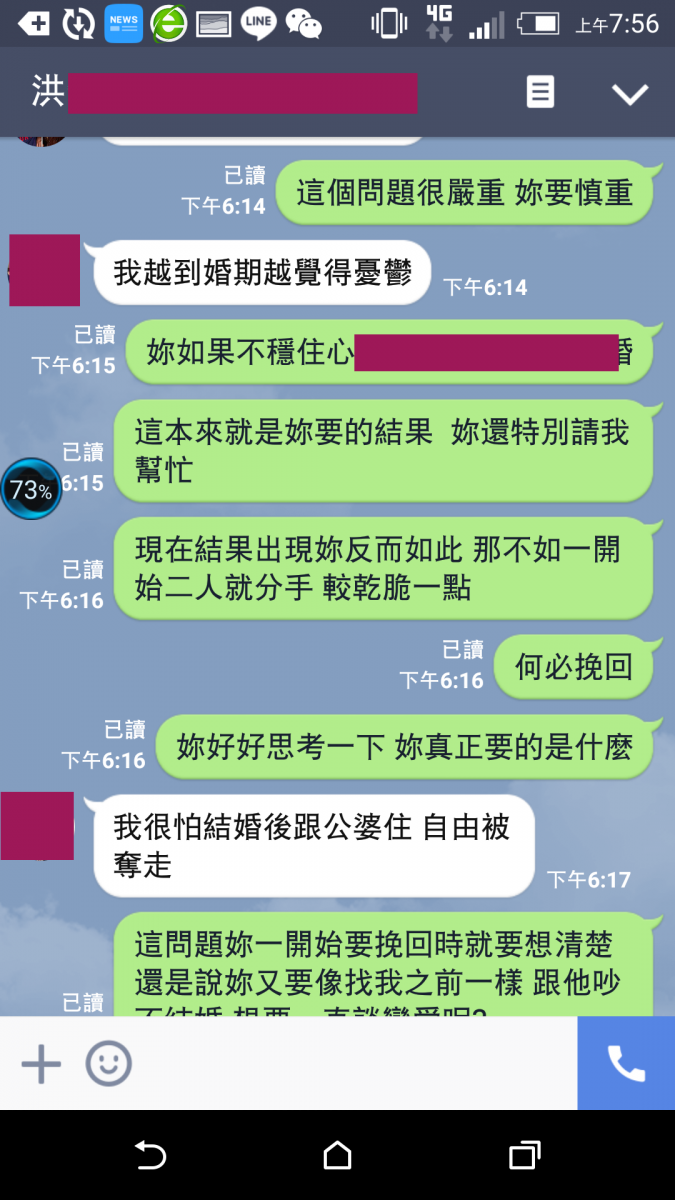Open recent apps from navigation bar

[x=524, y=1156]
